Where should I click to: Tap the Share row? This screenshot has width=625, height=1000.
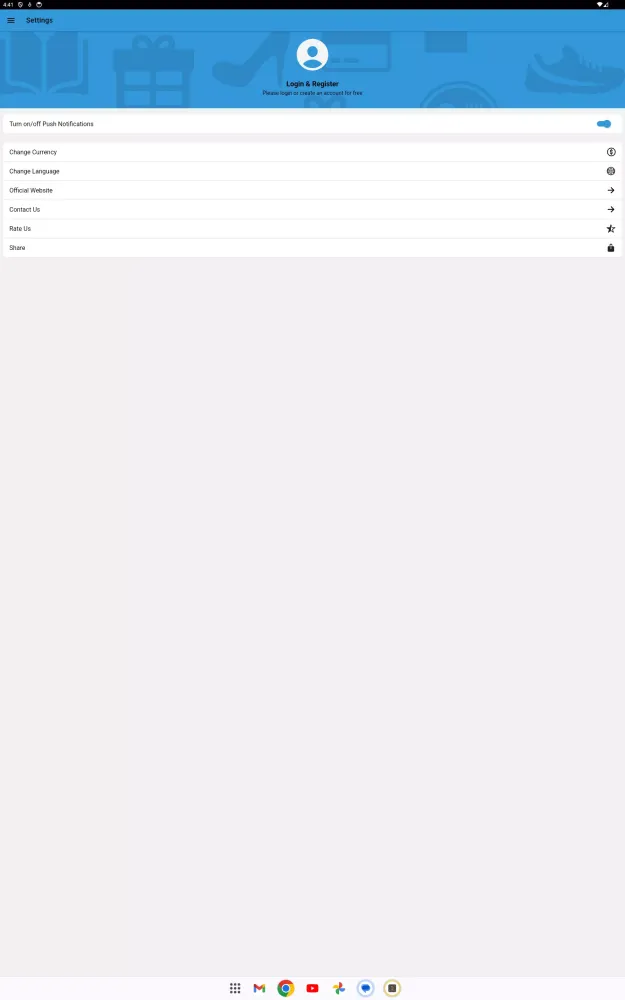(x=312, y=248)
